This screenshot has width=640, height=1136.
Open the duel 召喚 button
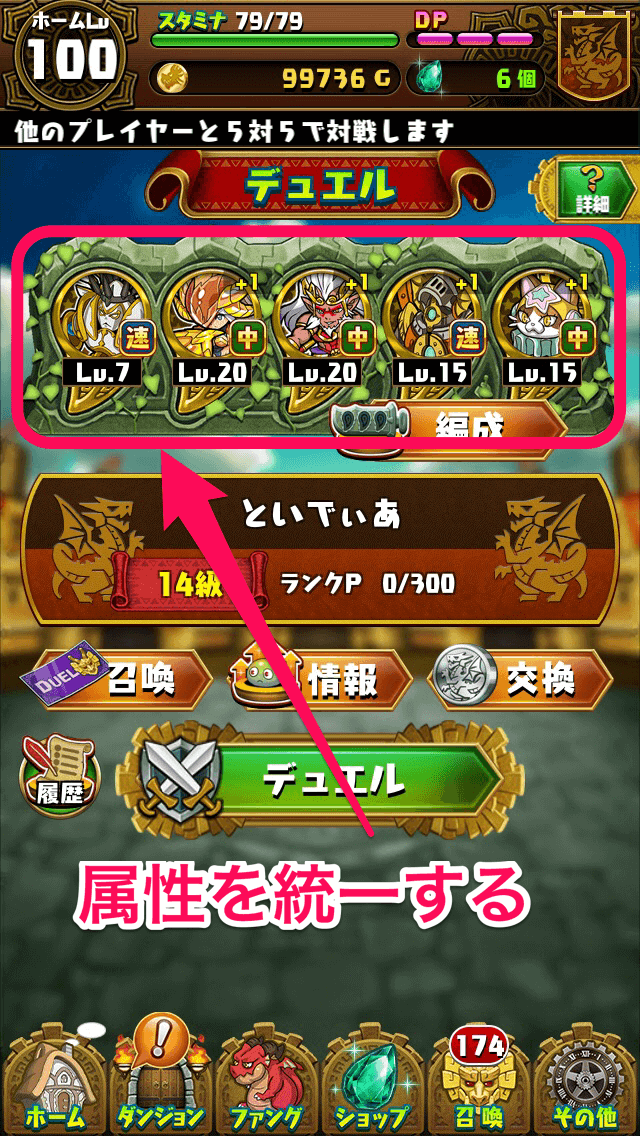118,681
